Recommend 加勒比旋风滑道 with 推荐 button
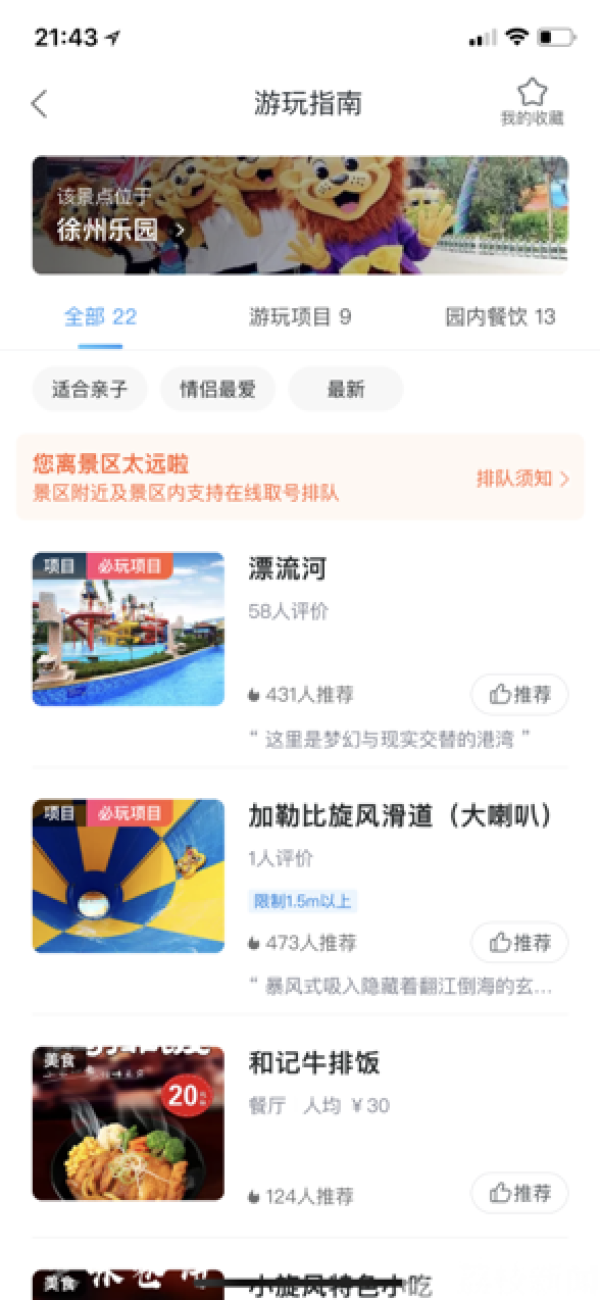Screen dimensions: 600x1300 (x=519, y=942)
